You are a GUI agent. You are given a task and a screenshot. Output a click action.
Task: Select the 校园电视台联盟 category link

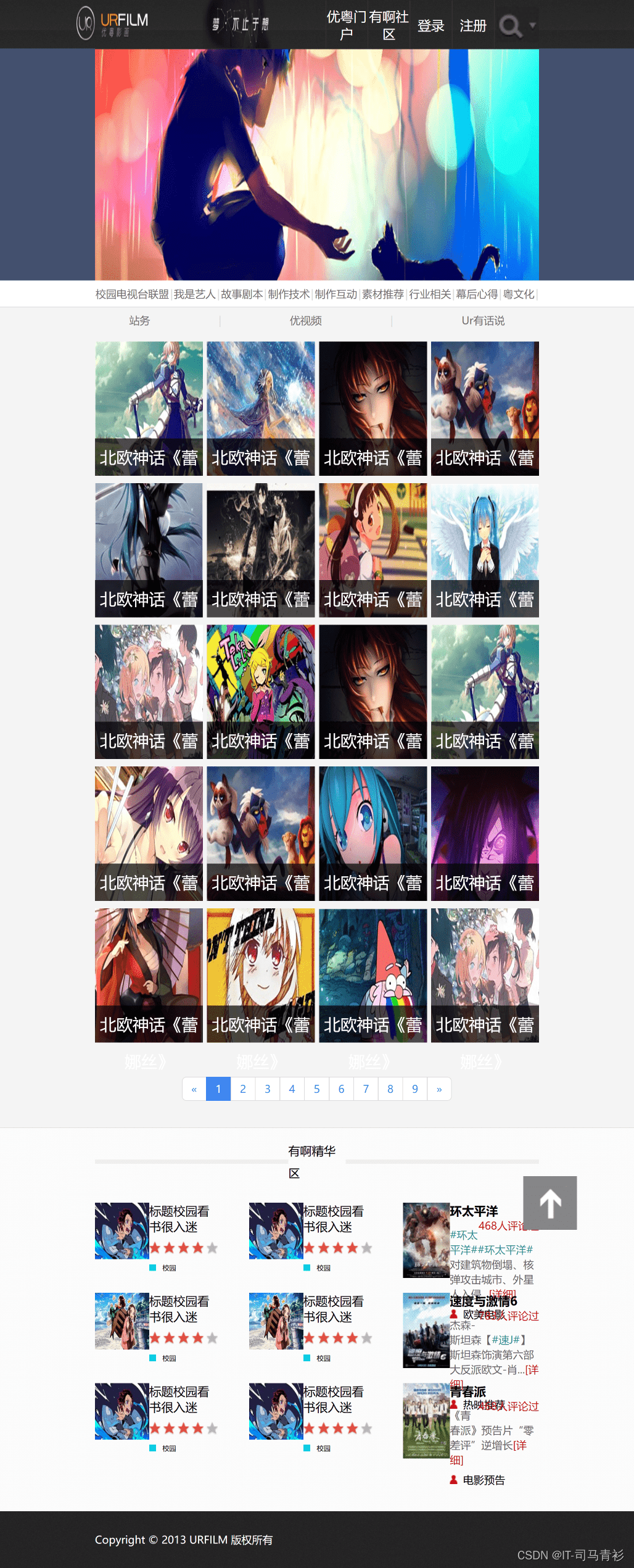(x=132, y=294)
